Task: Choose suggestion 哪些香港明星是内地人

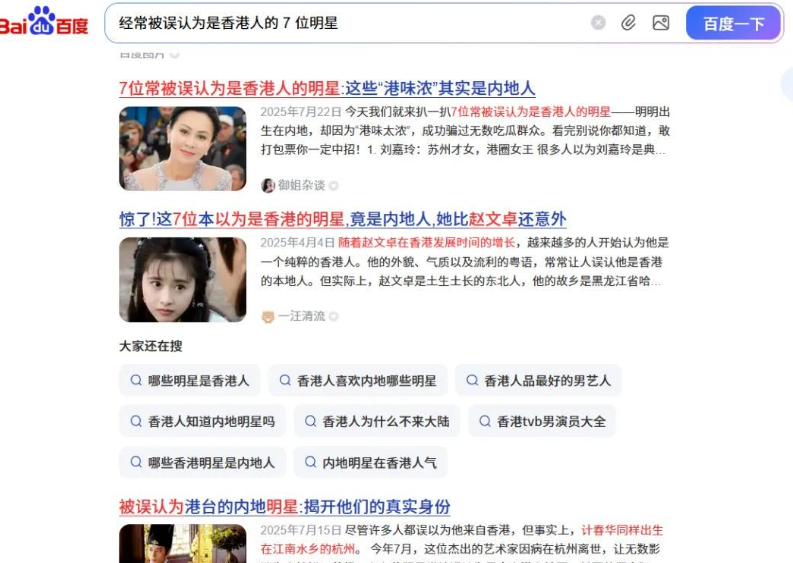Action: click(202, 462)
